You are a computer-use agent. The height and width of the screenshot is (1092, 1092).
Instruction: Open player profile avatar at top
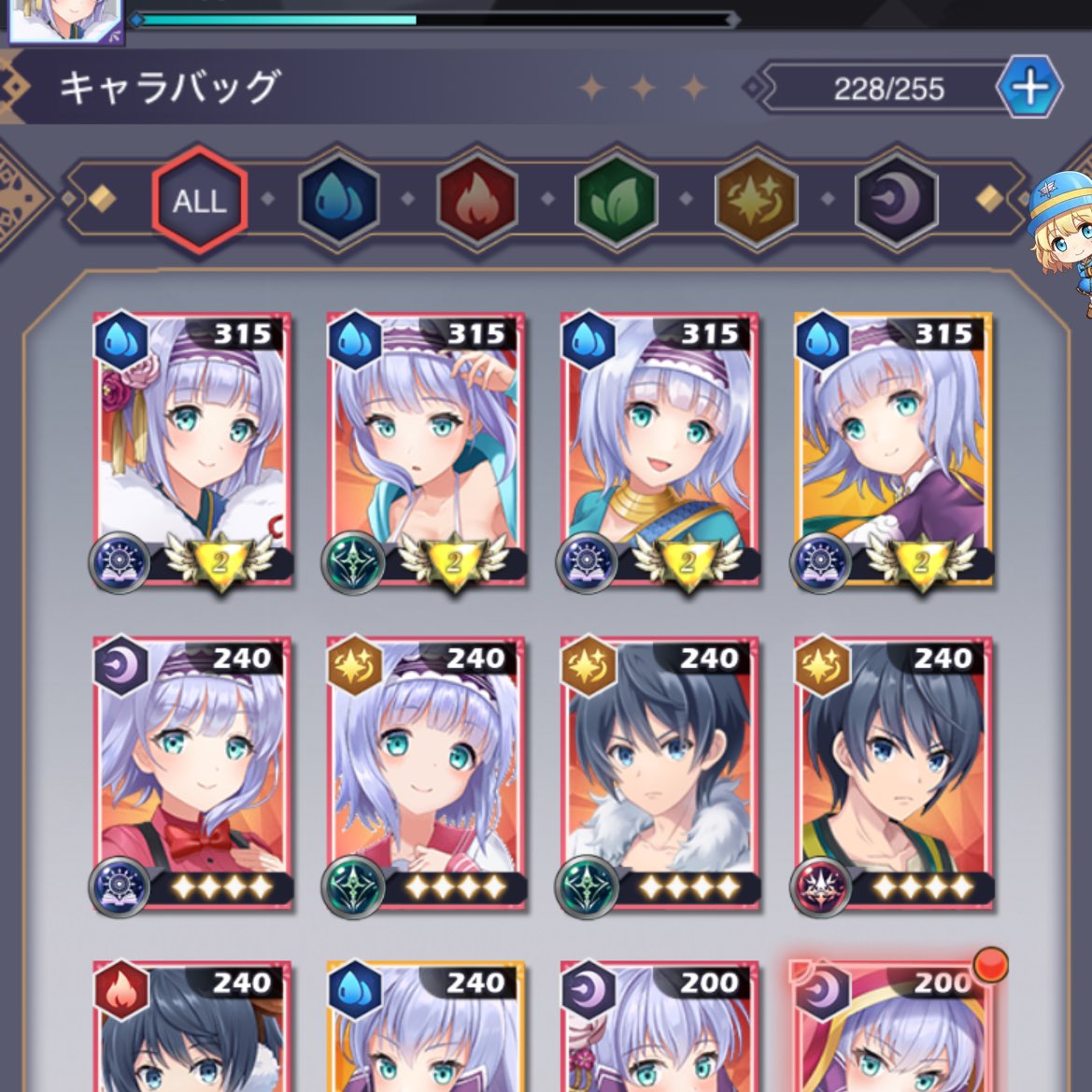click(x=65, y=21)
